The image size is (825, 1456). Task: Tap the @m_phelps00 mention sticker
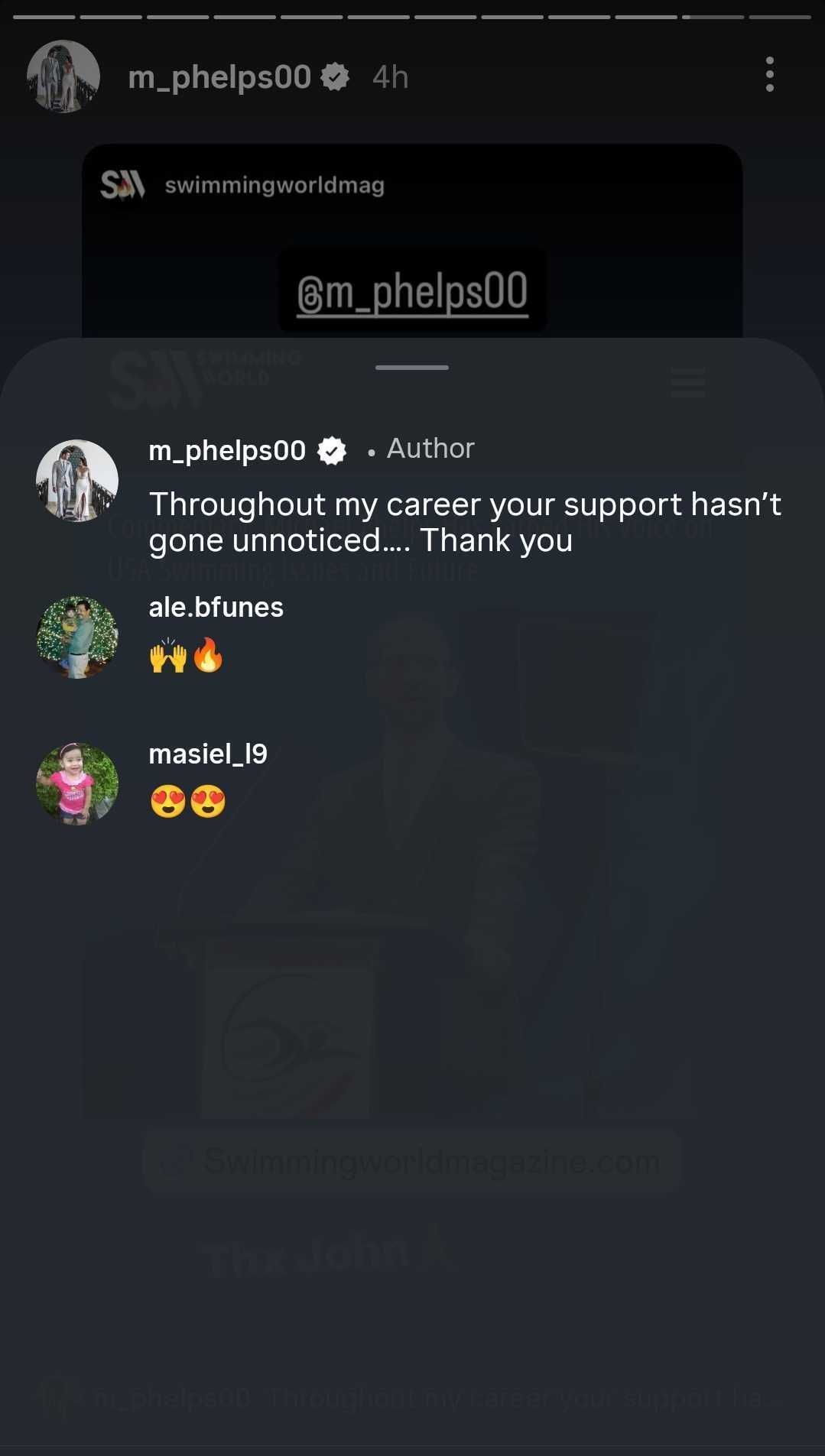(x=412, y=291)
